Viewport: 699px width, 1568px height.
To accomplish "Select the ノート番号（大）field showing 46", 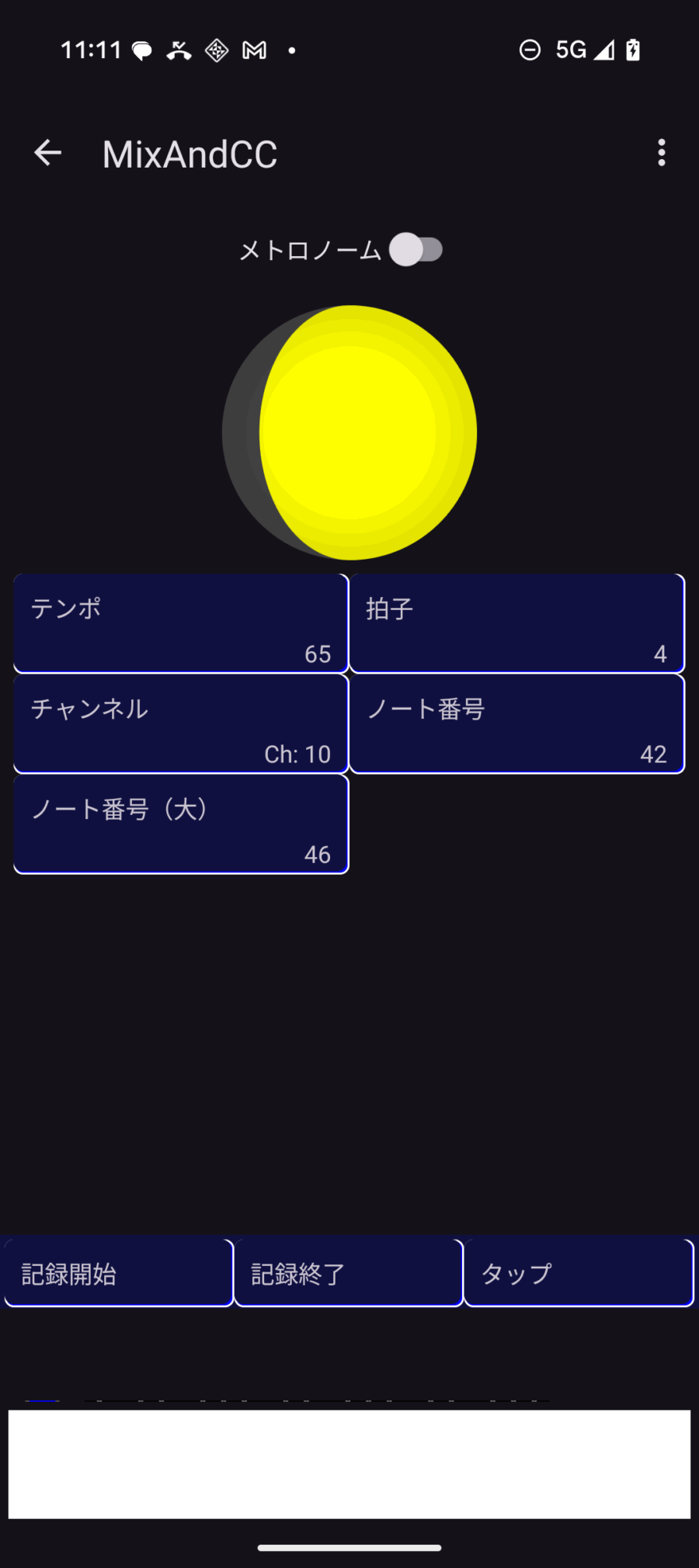I will [x=180, y=824].
